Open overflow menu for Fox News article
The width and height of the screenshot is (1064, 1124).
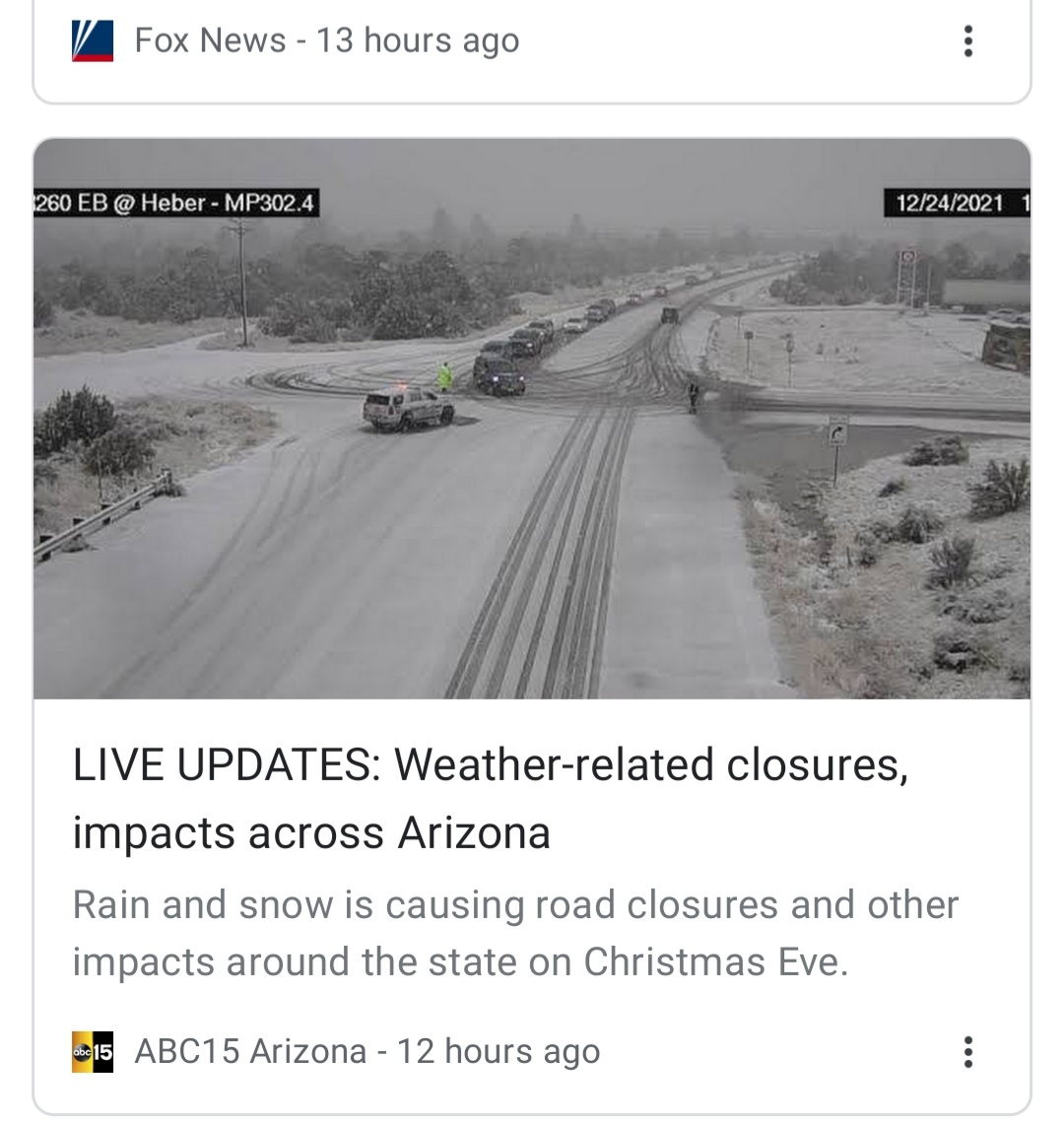[968, 41]
